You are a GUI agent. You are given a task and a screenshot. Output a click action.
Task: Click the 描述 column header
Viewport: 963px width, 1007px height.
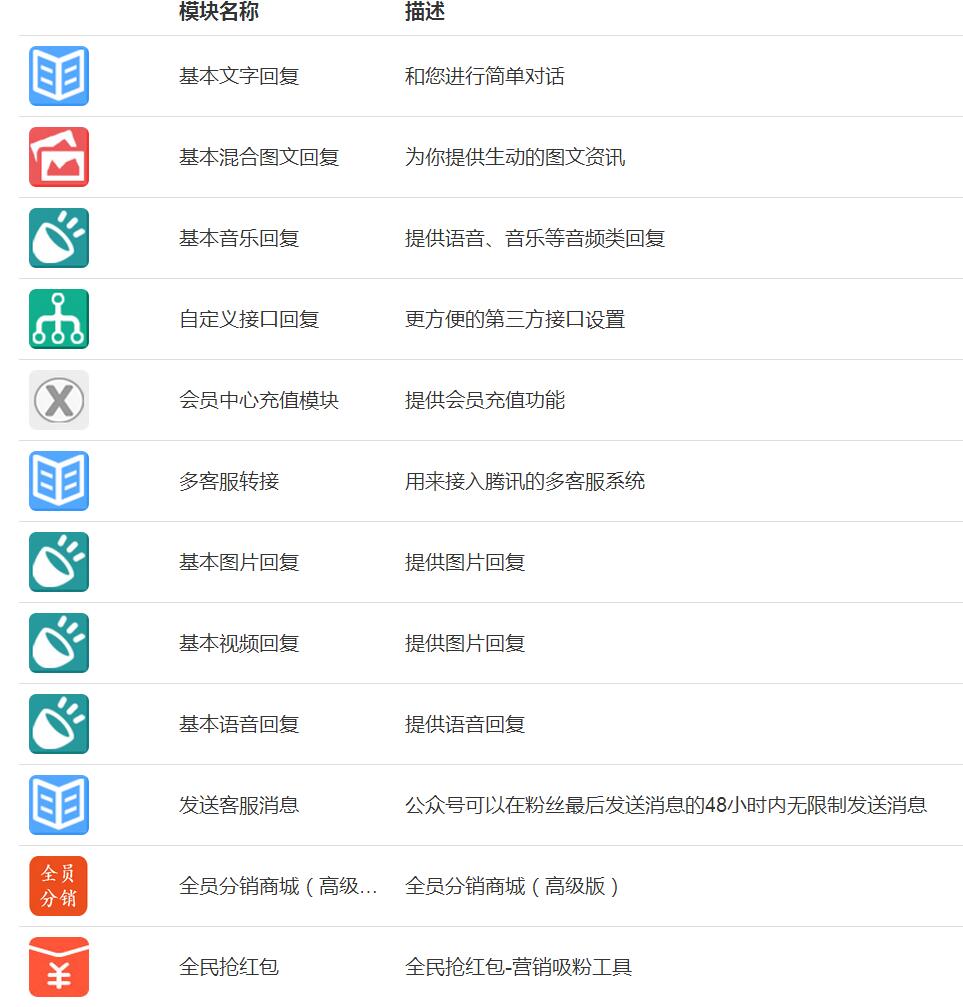coord(415,13)
